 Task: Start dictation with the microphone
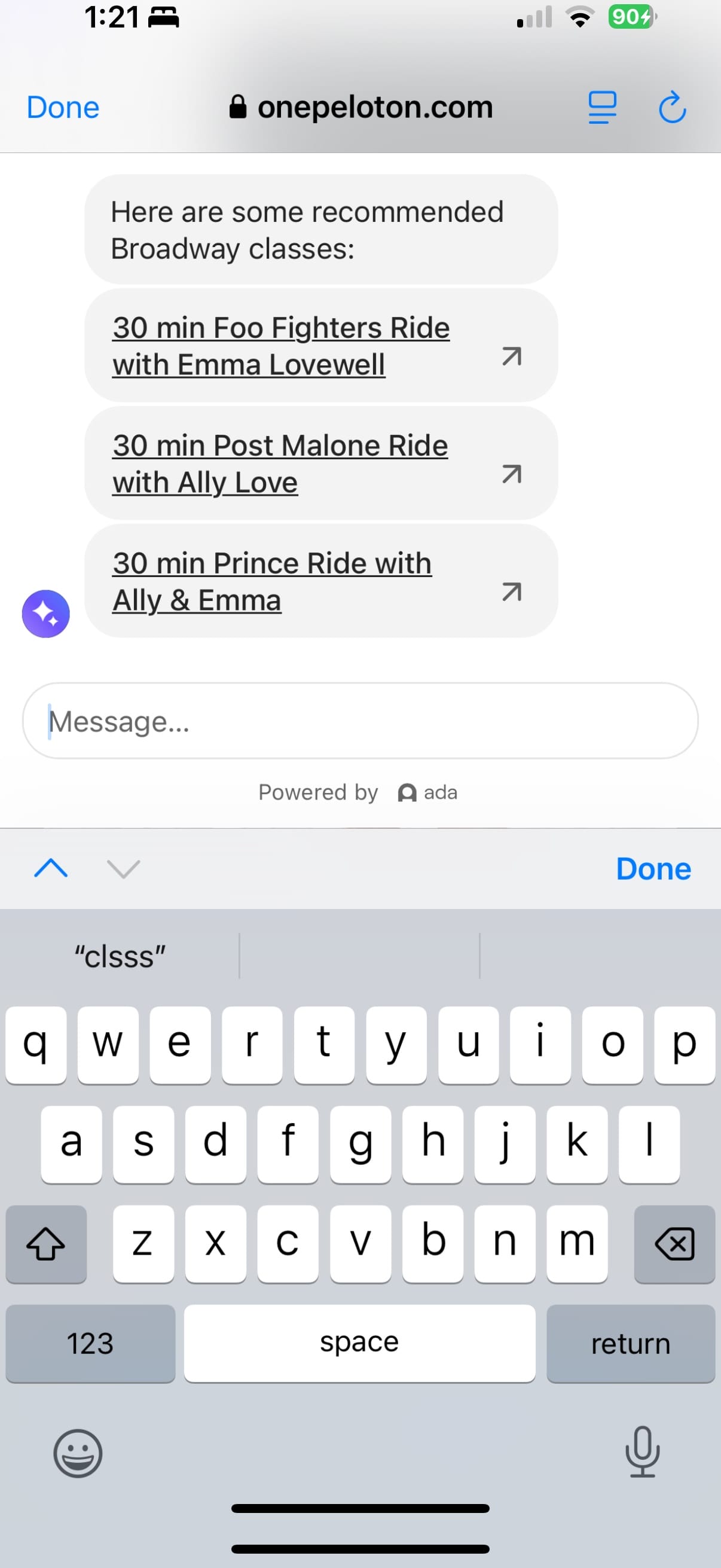[x=642, y=1452]
